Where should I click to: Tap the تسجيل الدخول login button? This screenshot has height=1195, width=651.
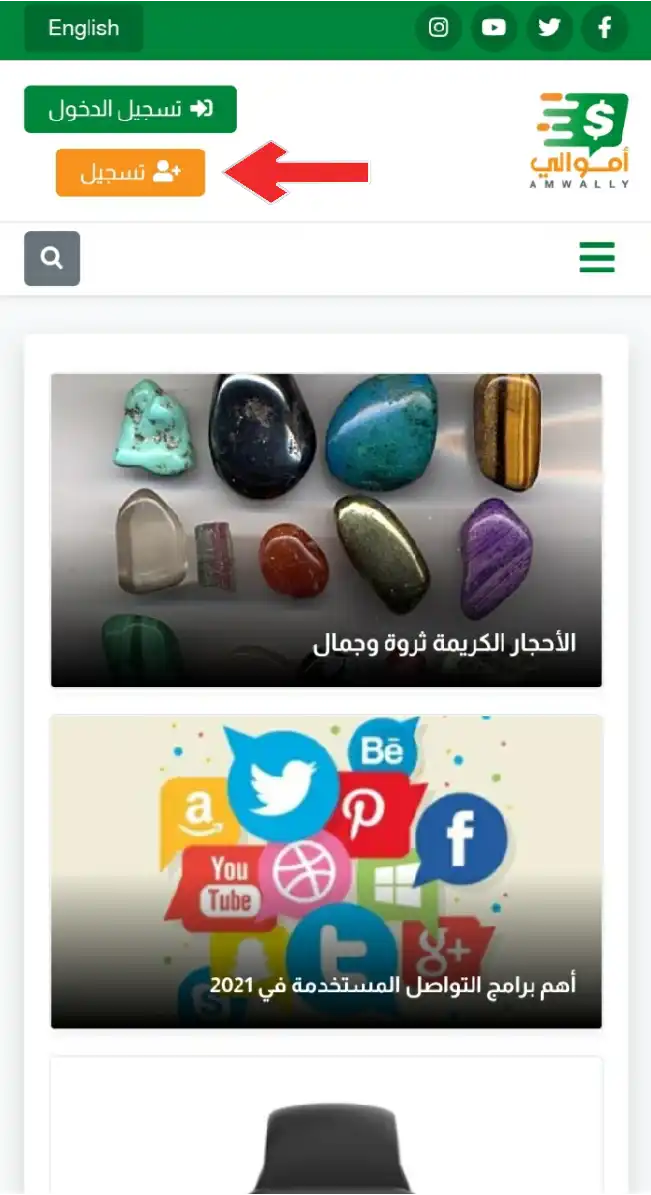tap(130, 109)
